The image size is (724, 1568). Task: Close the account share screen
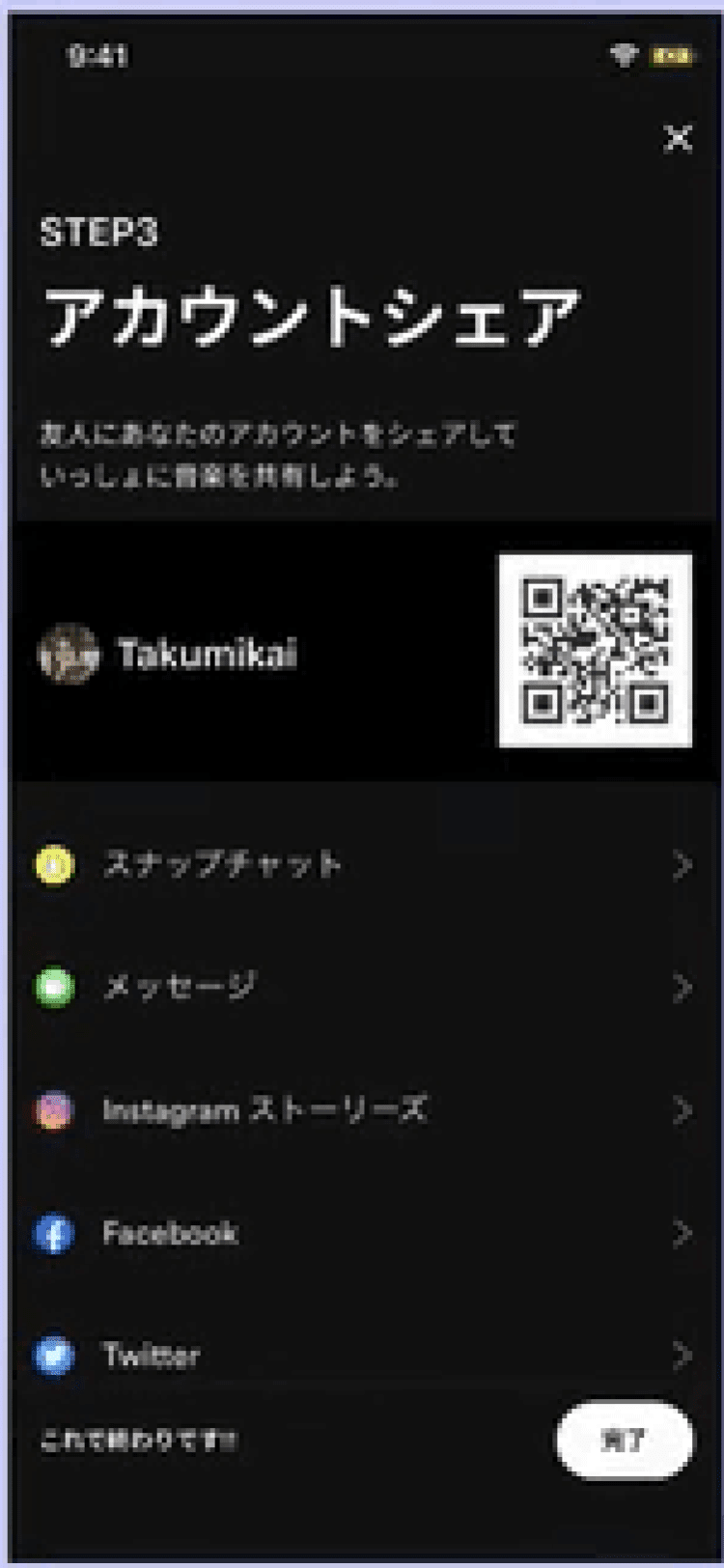coord(679,138)
